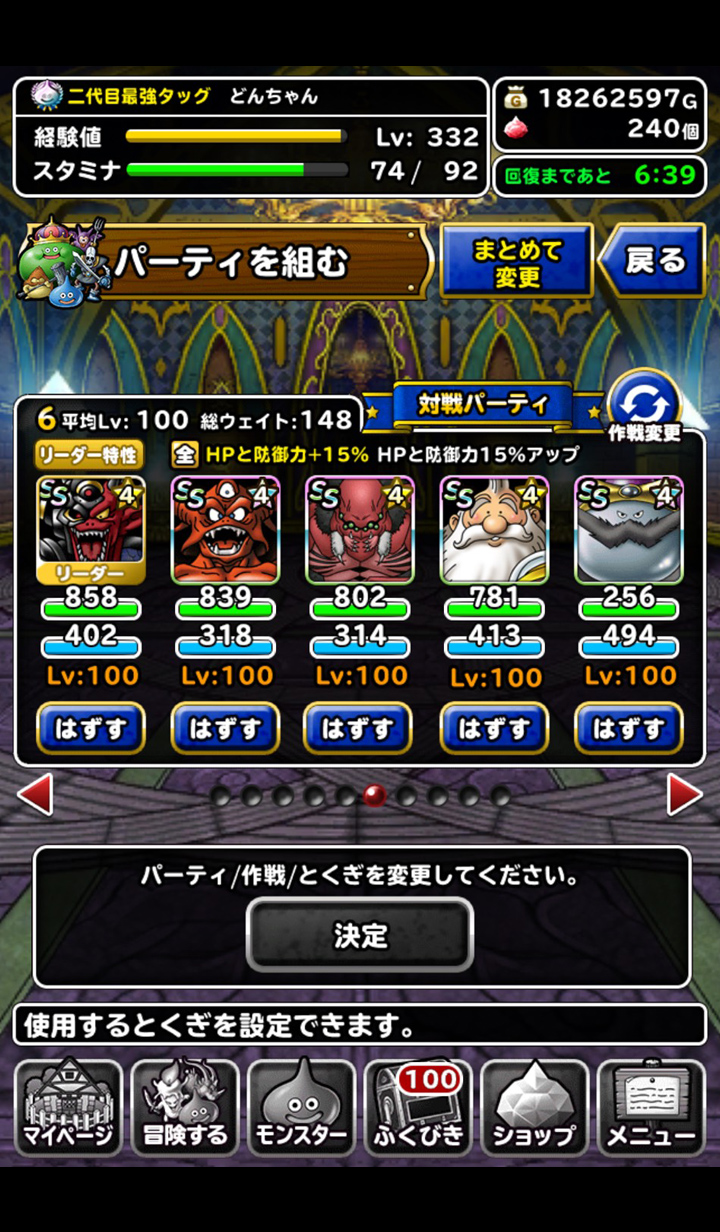Screen dimensions: 720x1232
Task: Select the old bearded man monster
Action: (494, 530)
